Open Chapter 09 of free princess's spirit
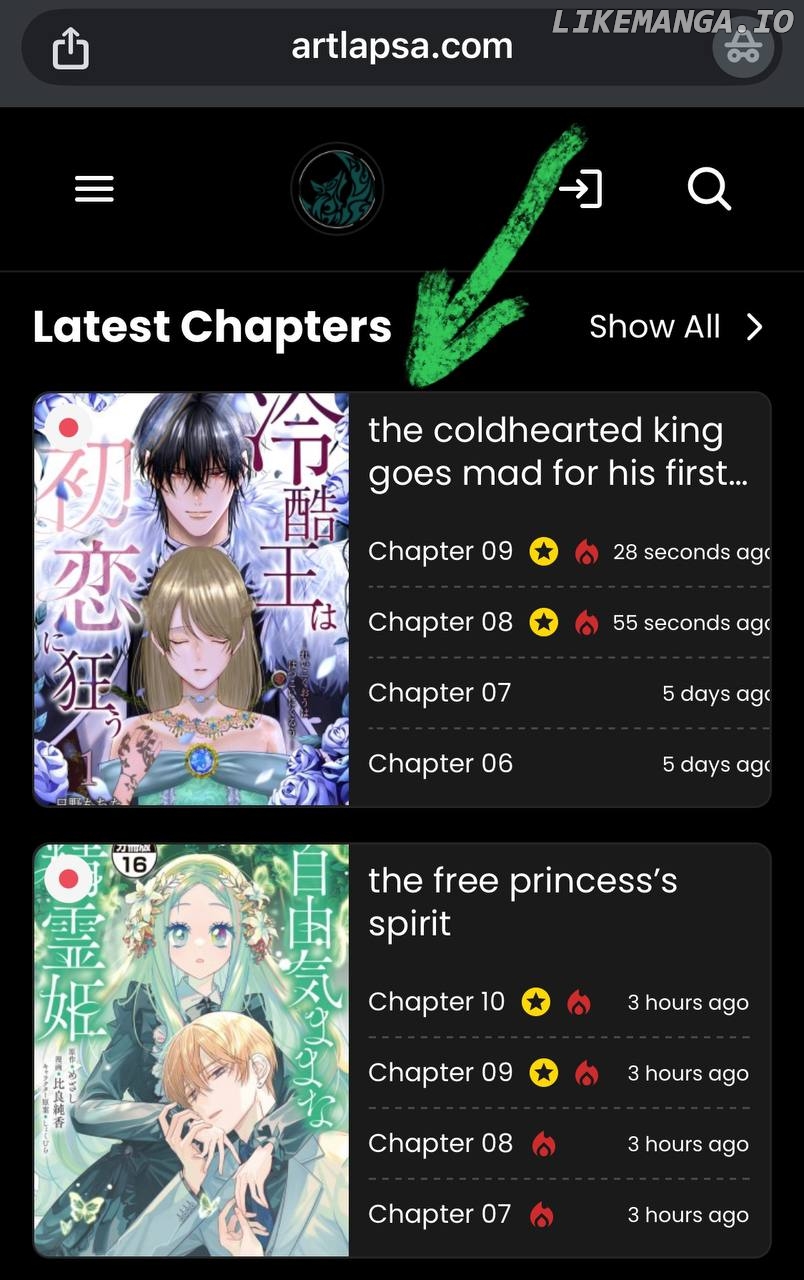This screenshot has height=1280, width=804. click(440, 1073)
